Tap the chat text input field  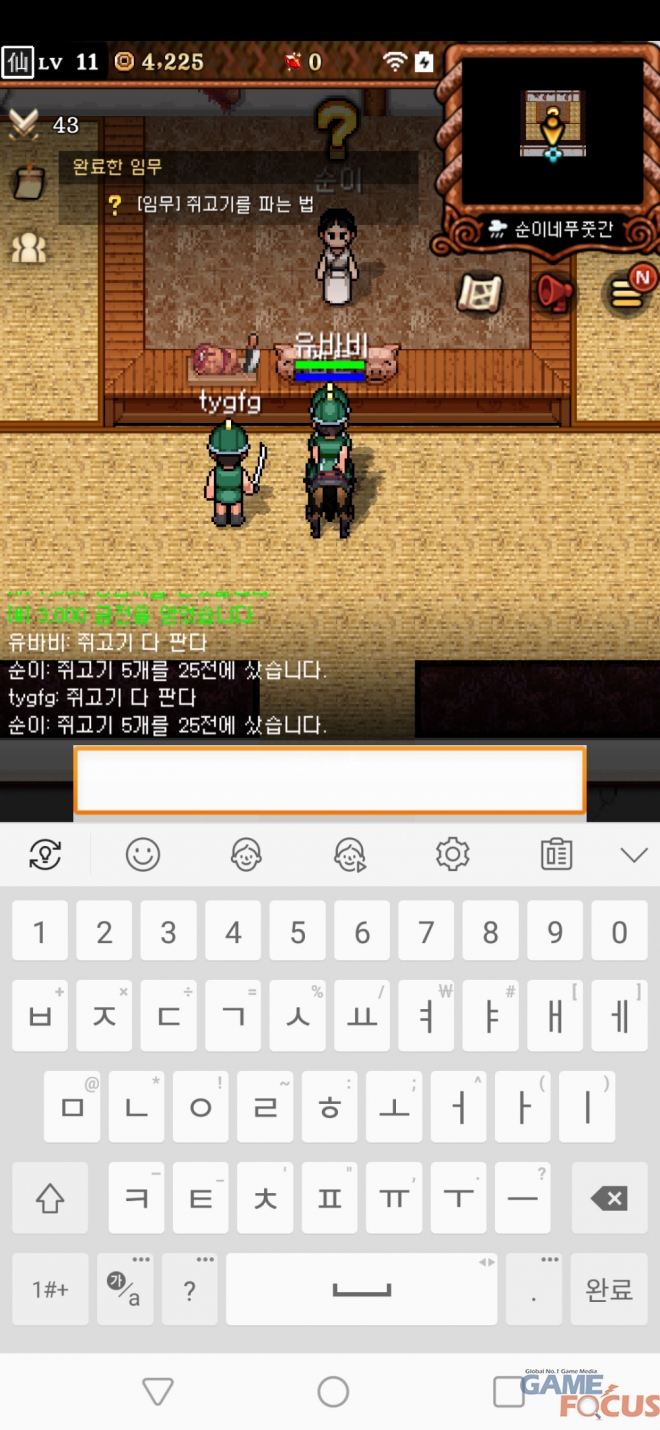(x=329, y=779)
